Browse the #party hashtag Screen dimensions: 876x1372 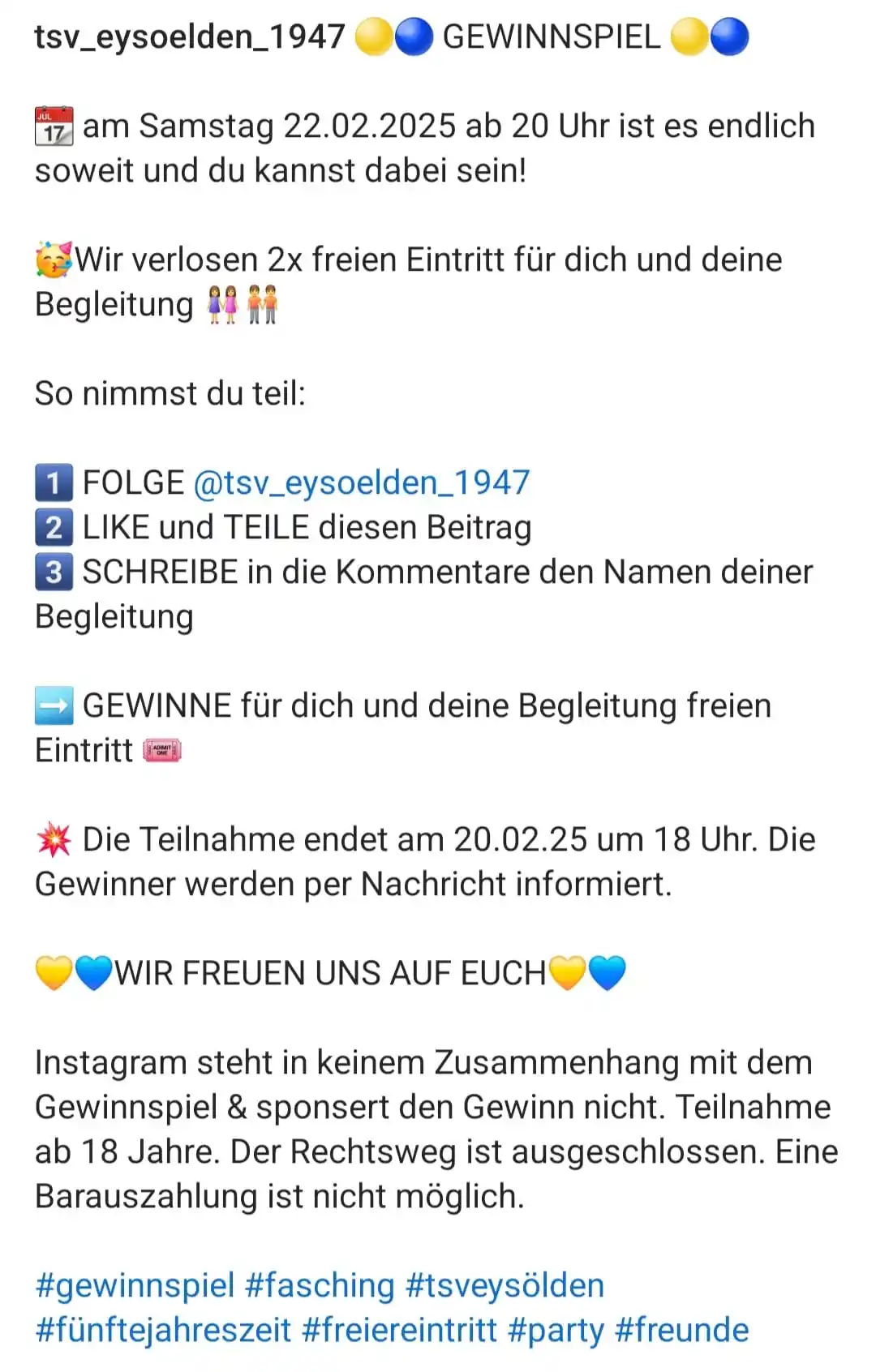556,1331
